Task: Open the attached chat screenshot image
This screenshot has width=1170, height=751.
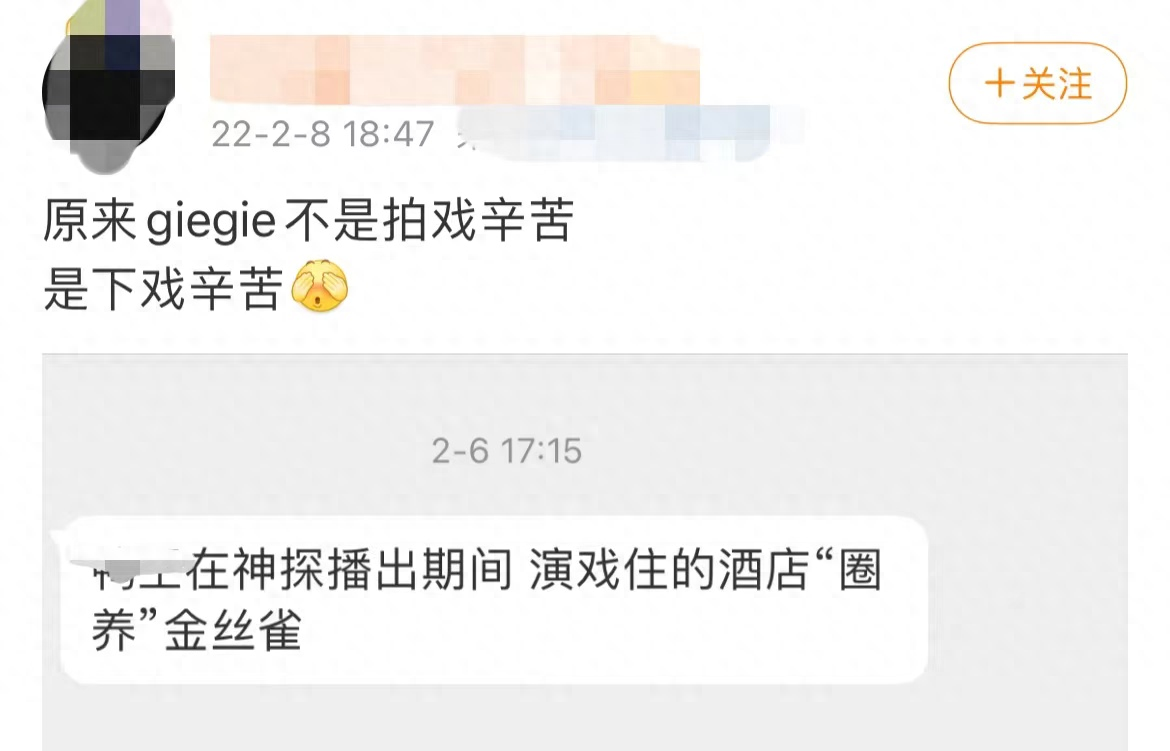Action: pos(584,552)
